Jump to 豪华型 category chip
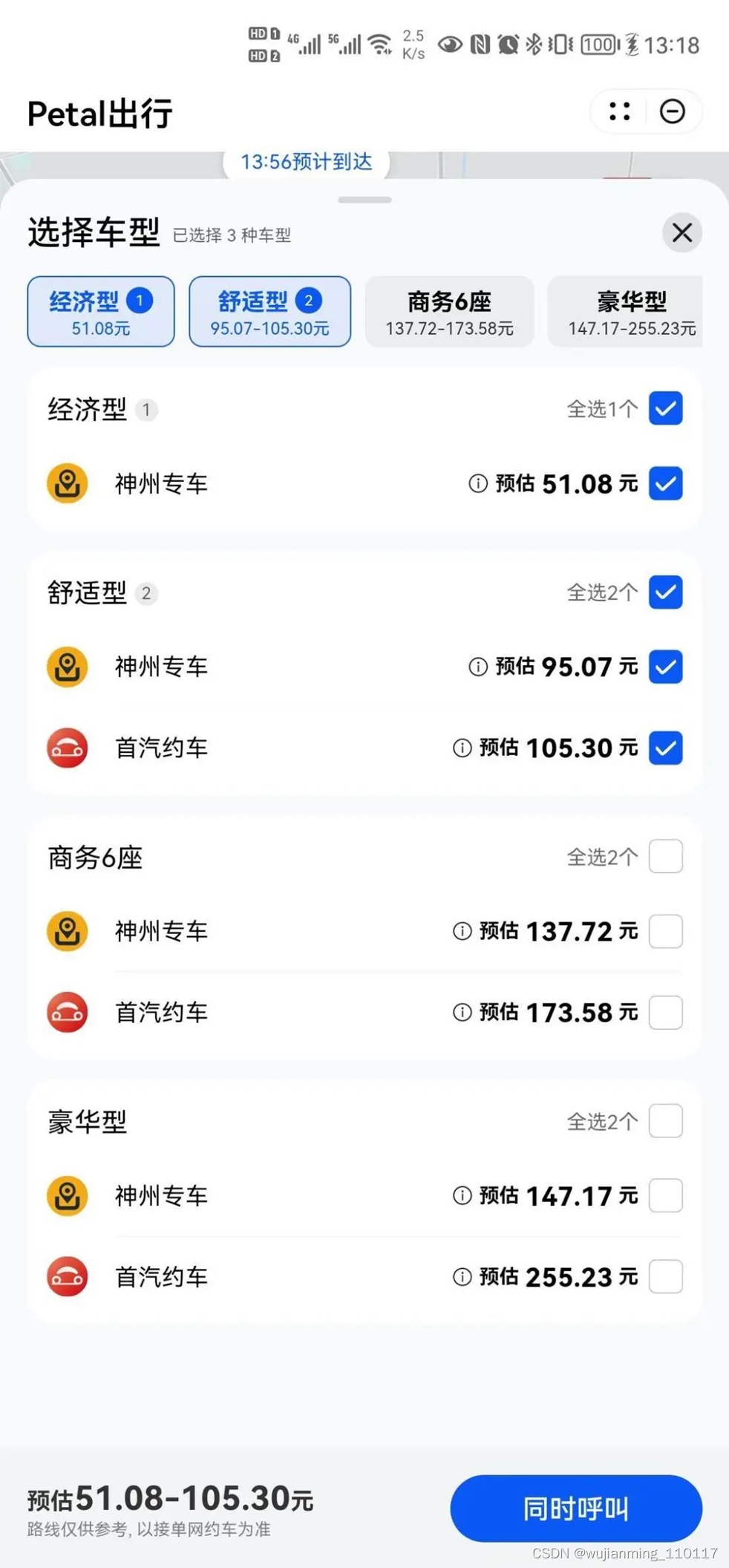Image resolution: width=729 pixels, height=1568 pixels. [625, 312]
